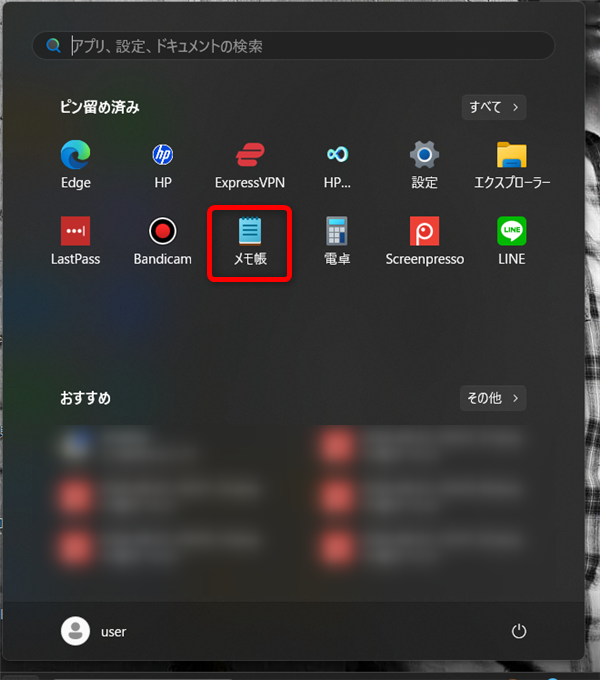Open the user account menu

click(93, 631)
